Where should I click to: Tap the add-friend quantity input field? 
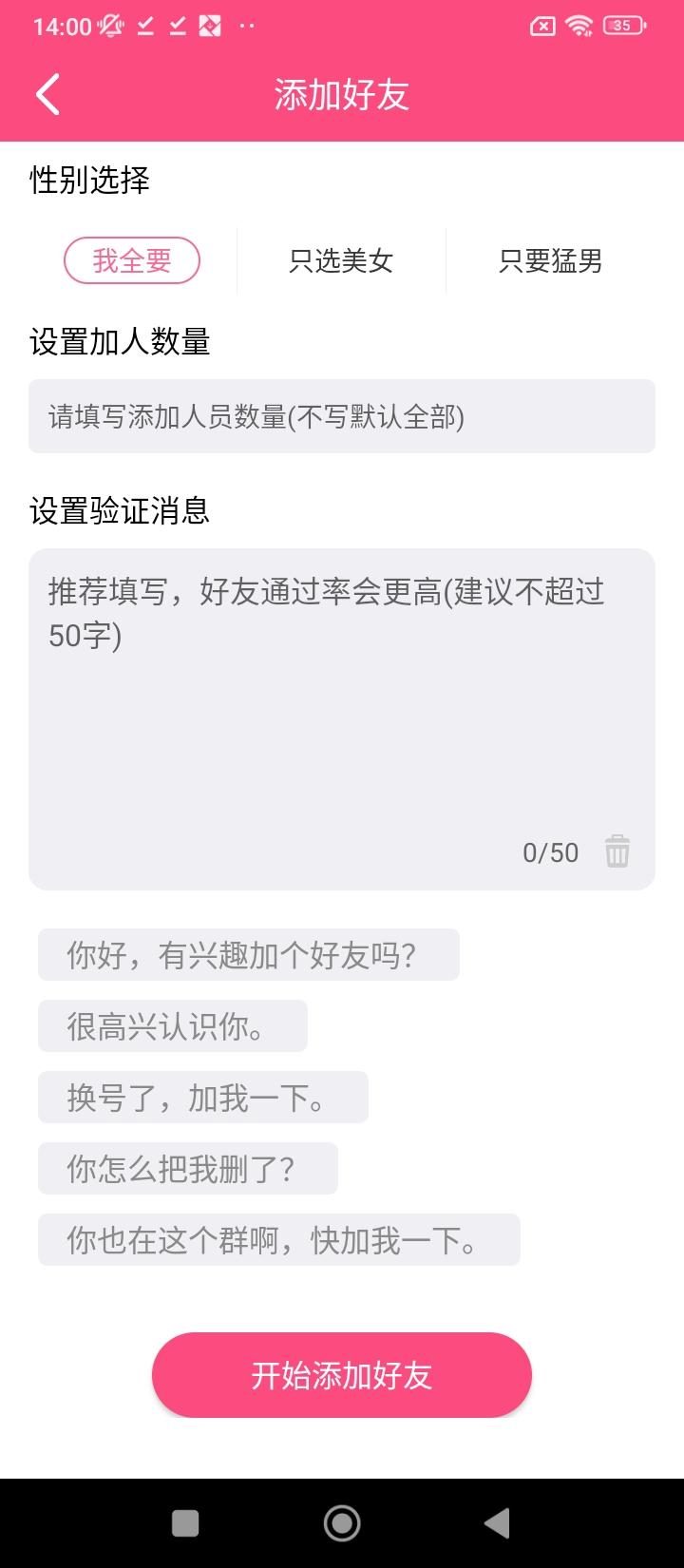342,415
